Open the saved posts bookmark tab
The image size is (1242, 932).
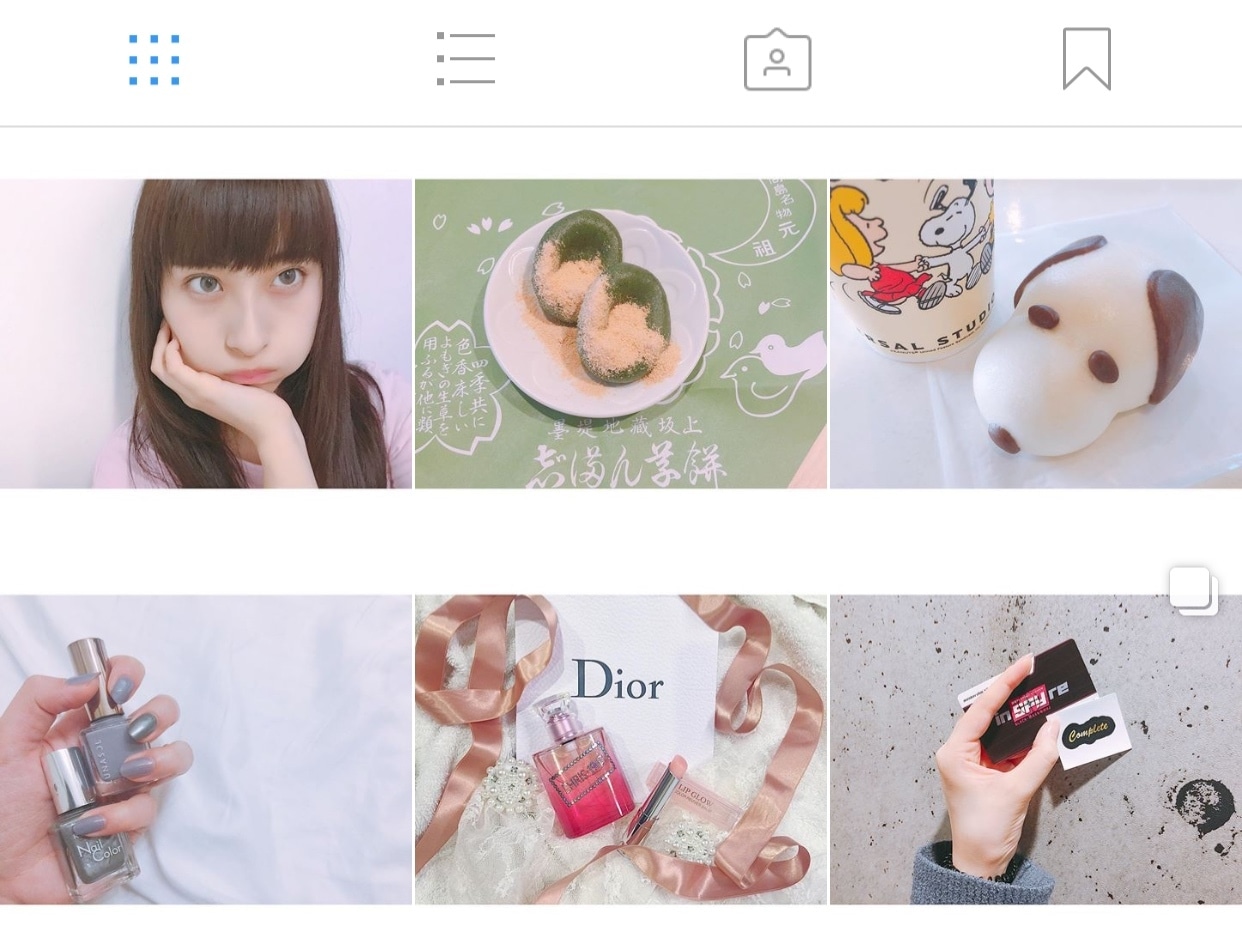pyautogui.click(x=1086, y=59)
